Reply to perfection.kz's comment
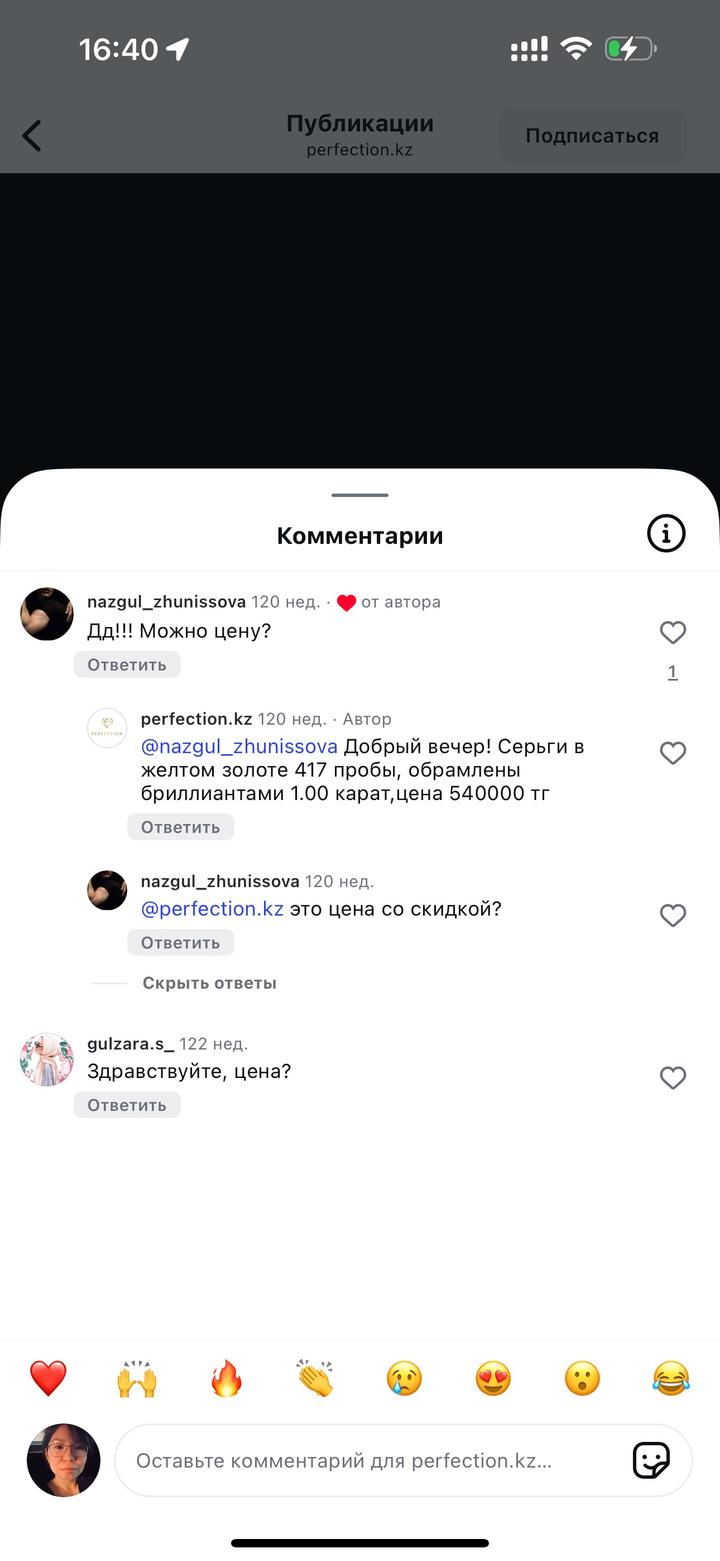720x1561 pixels. click(180, 827)
